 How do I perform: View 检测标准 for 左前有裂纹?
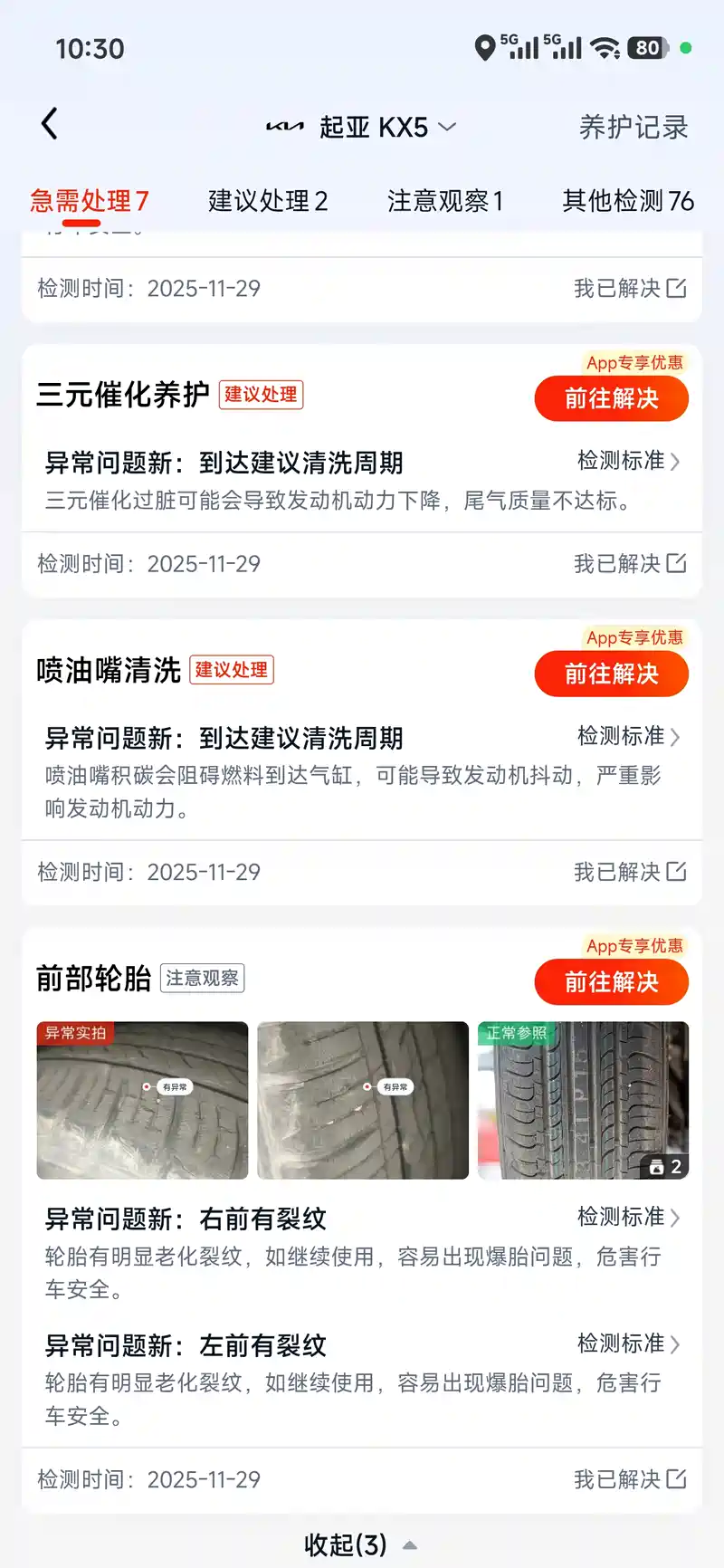click(628, 1344)
